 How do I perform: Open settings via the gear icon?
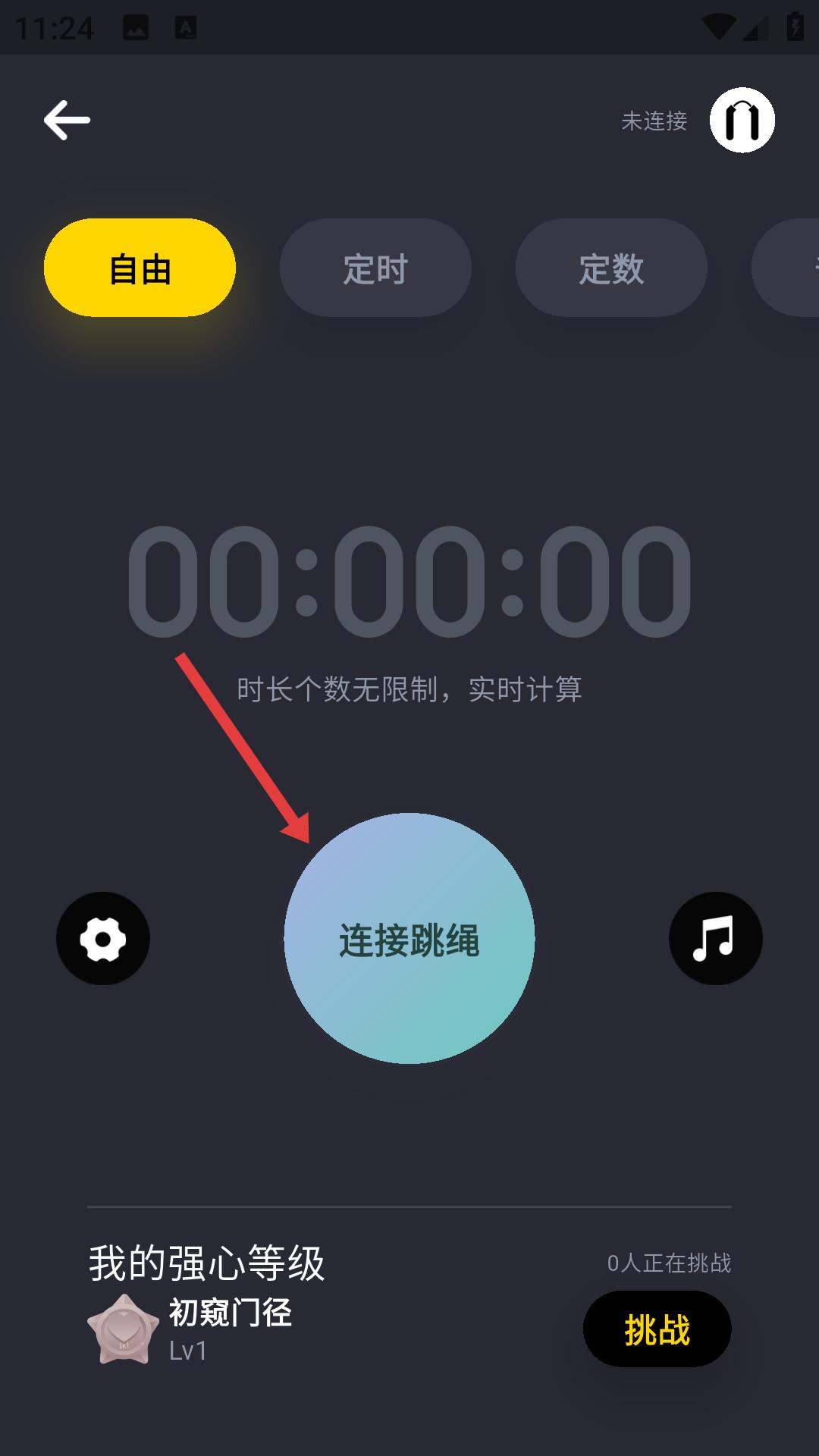coord(103,939)
